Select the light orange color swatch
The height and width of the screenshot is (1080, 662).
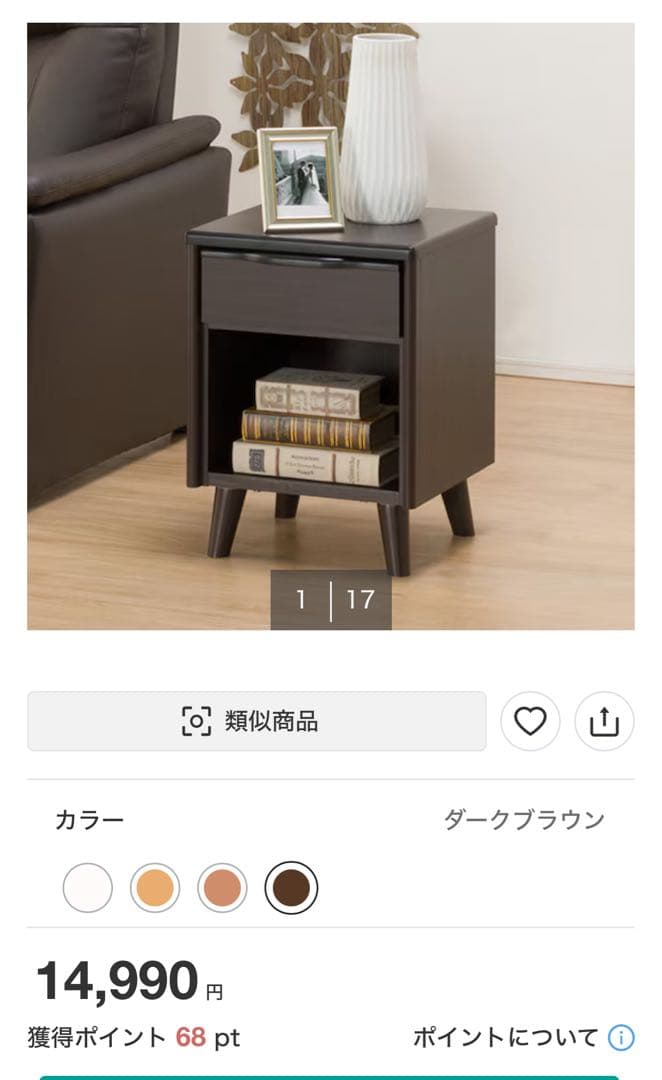[x=155, y=887]
